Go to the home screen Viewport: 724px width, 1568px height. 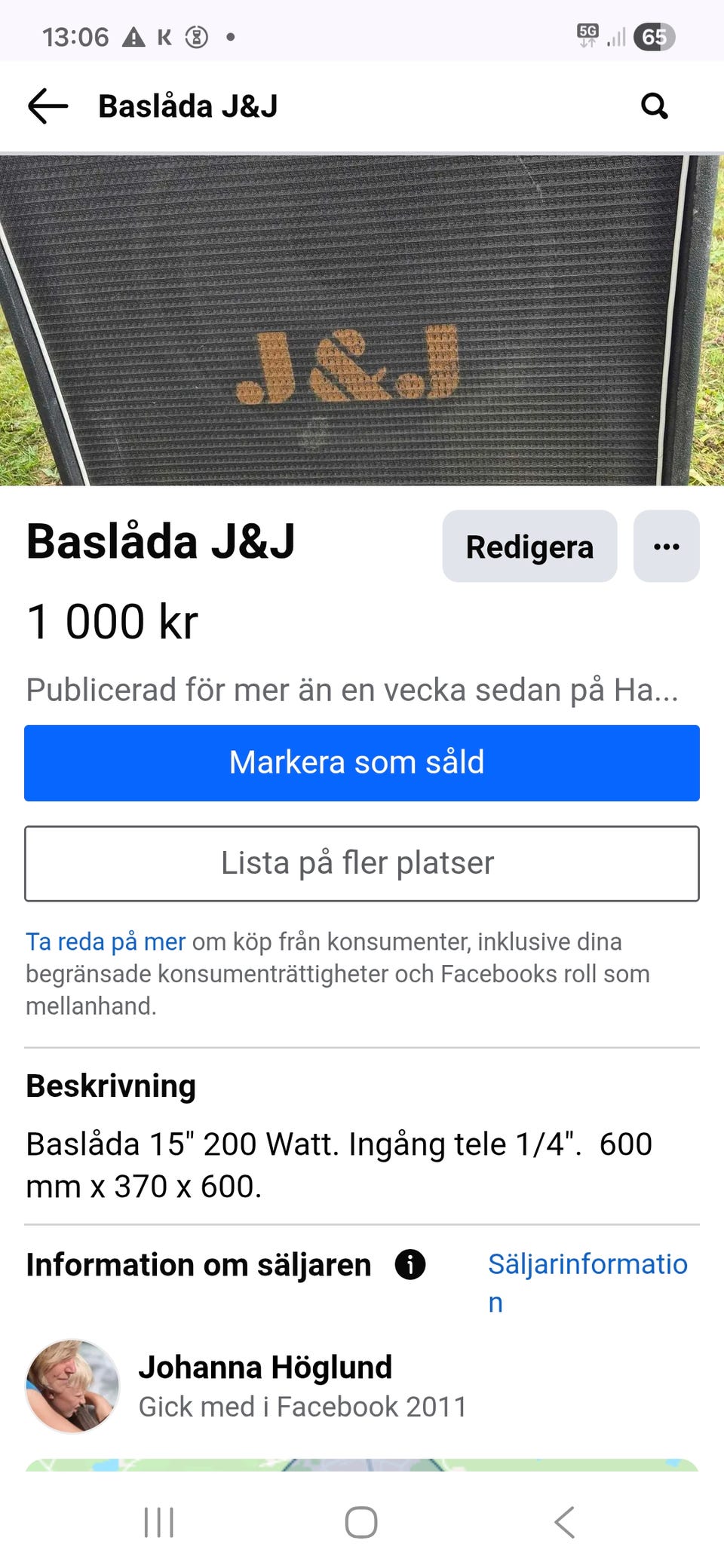tap(361, 1522)
